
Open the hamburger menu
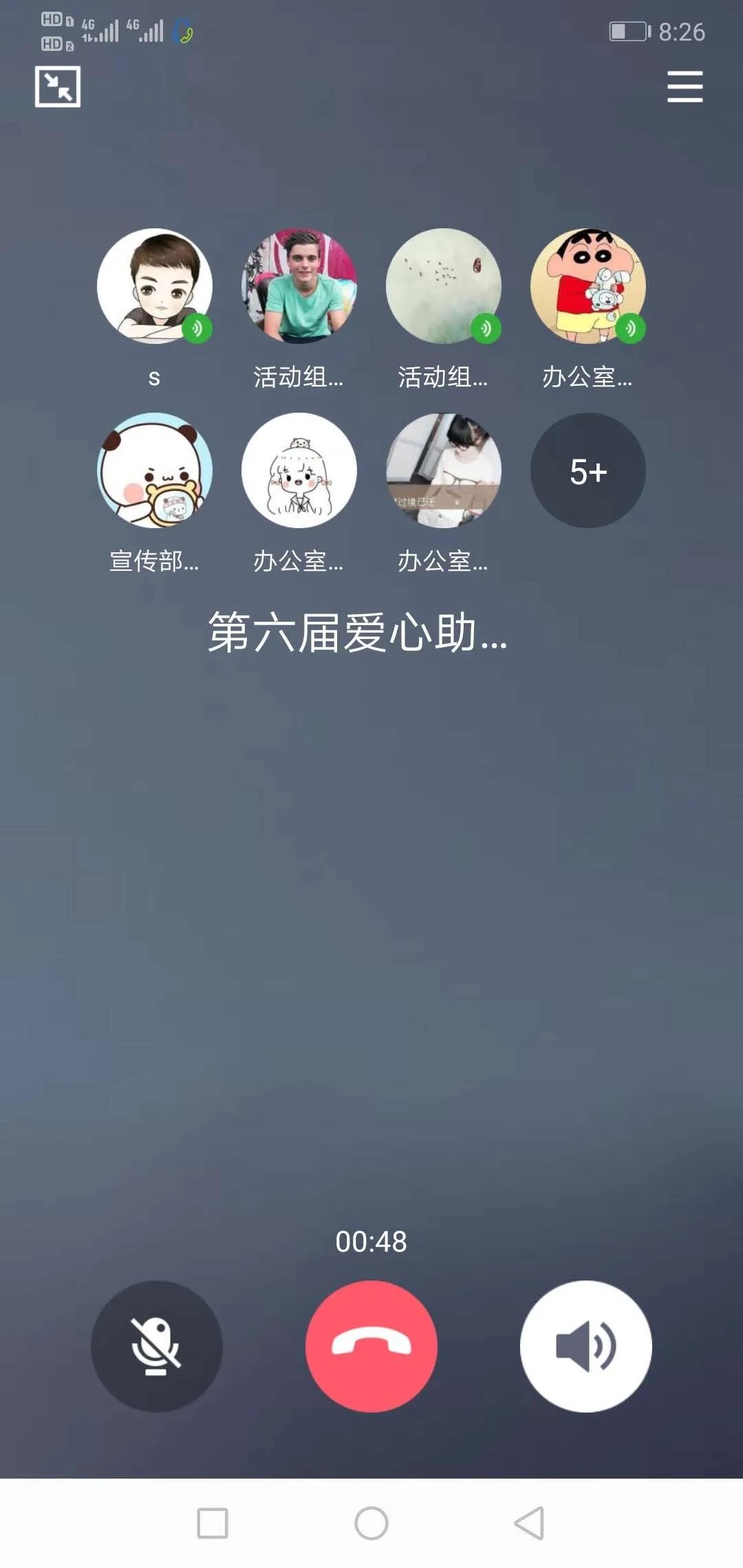click(685, 87)
